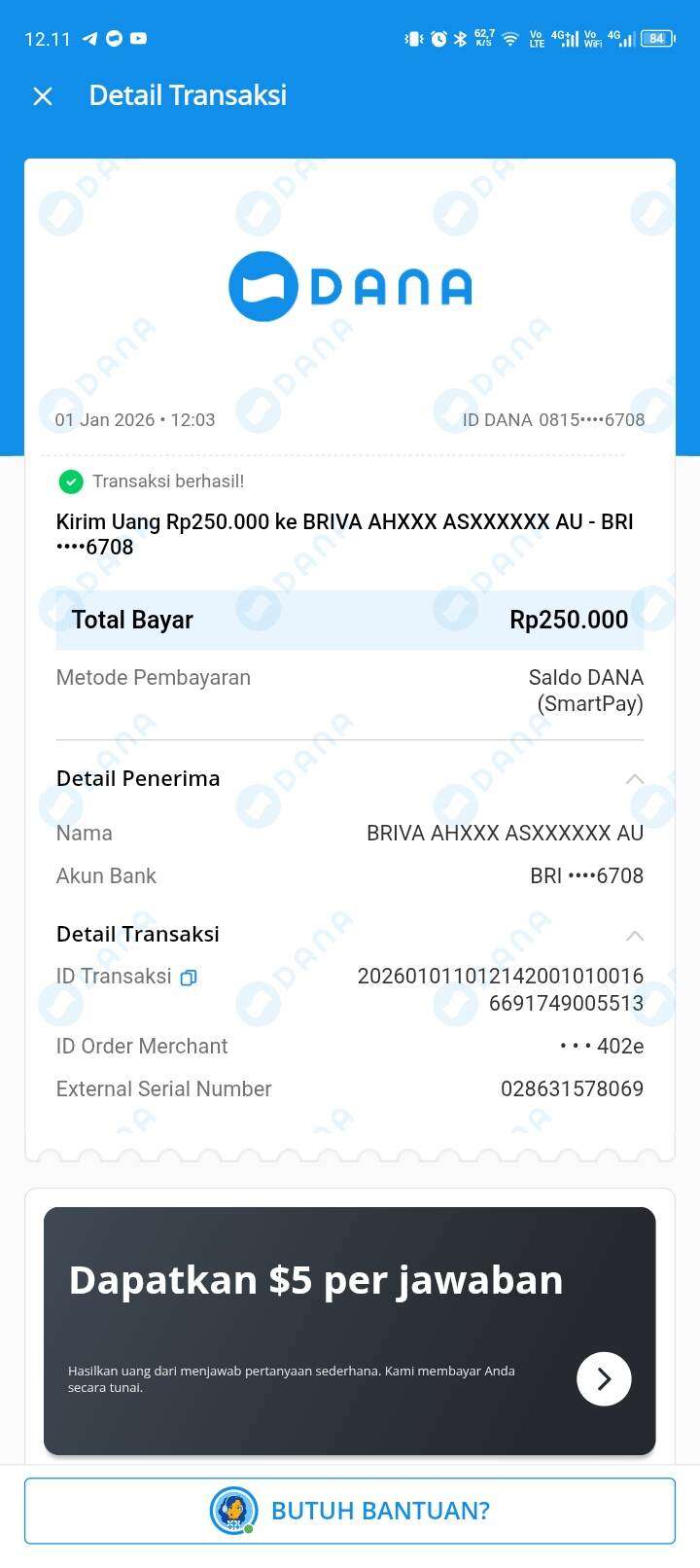
Task: Open the Detail Transaksi screen header title
Action: [189, 94]
